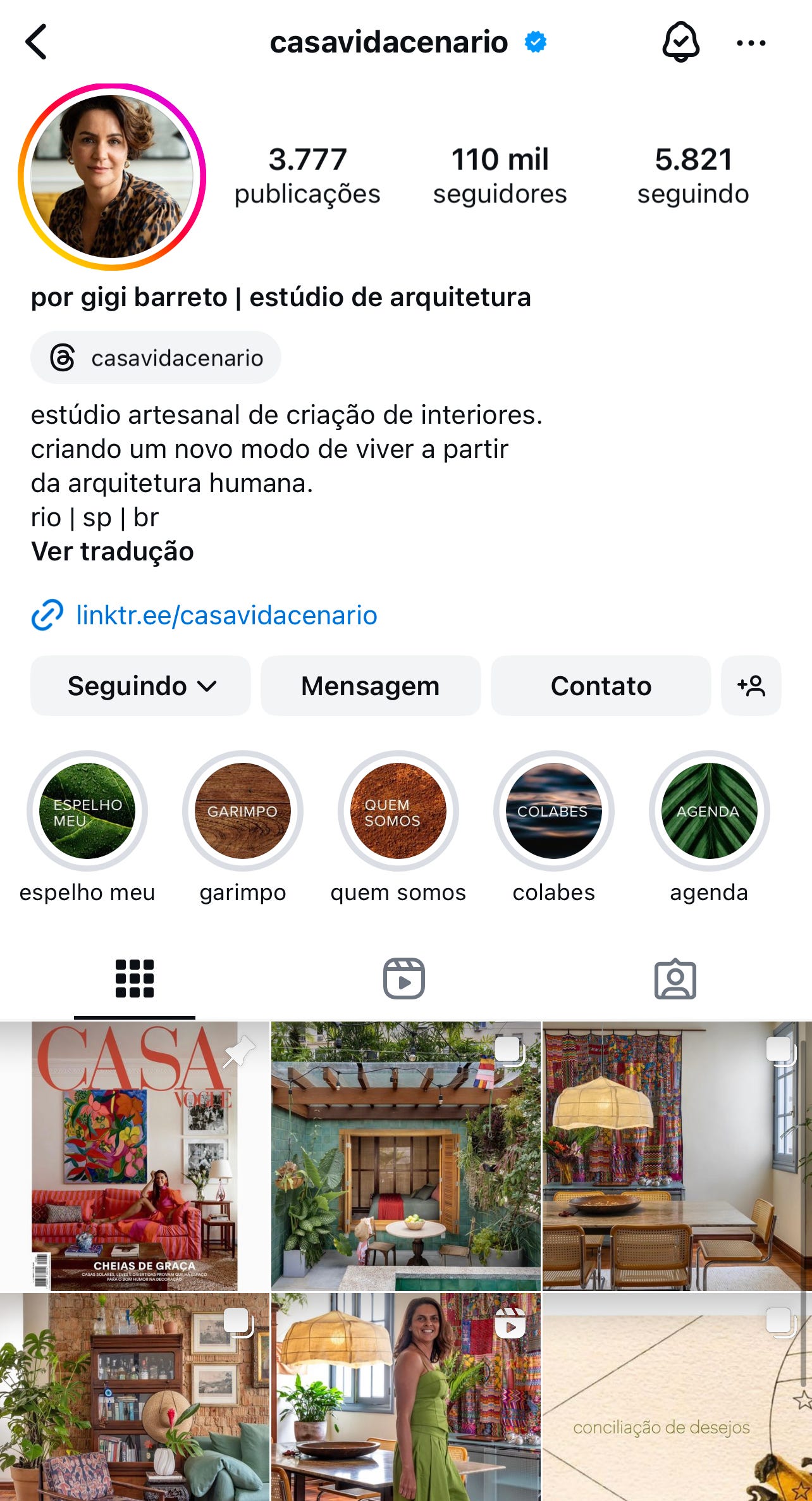Image resolution: width=812 pixels, height=1501 pixels.
Task: Tap Ver tradução to translate bio
Action: click(112, 552)
